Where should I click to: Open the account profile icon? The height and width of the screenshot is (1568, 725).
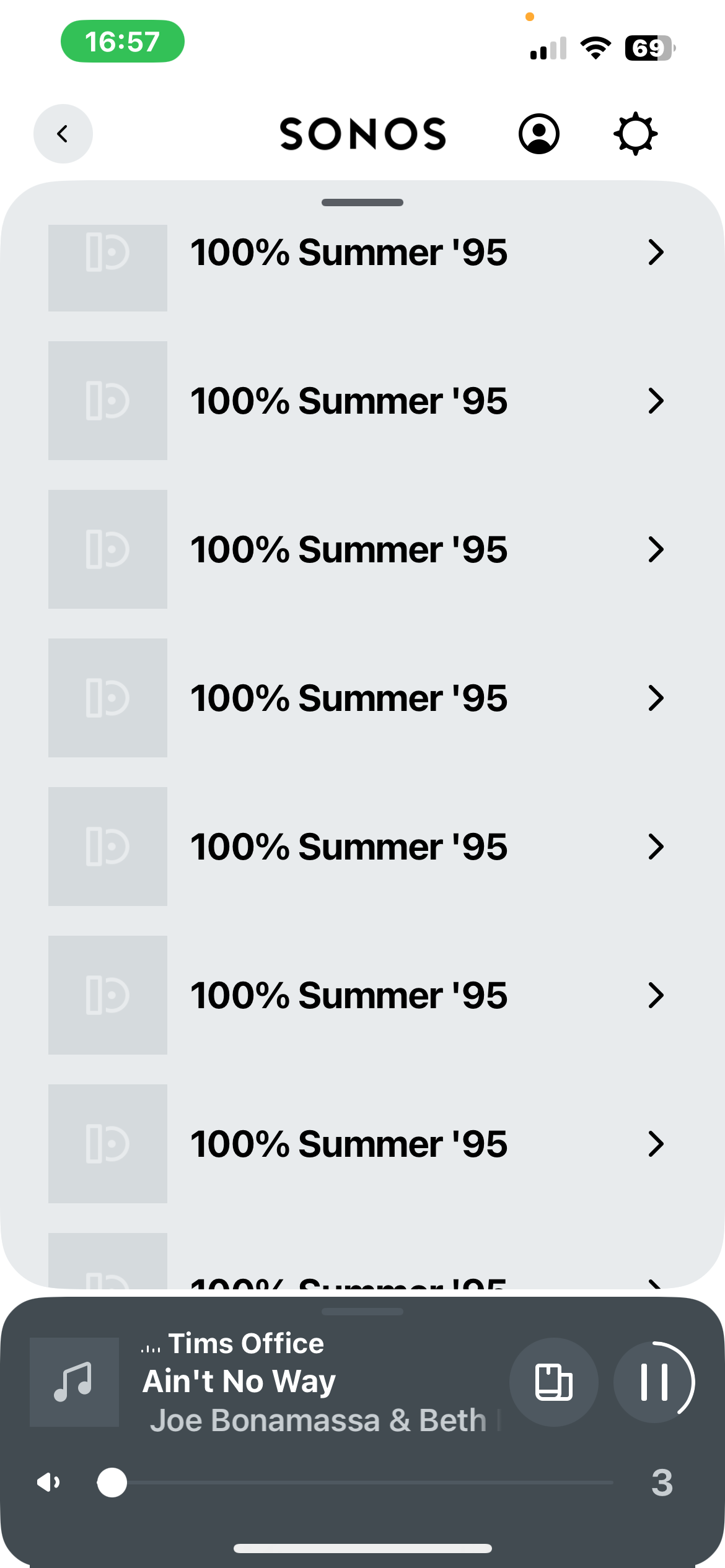pyautogui.click(x=539, y=134)
